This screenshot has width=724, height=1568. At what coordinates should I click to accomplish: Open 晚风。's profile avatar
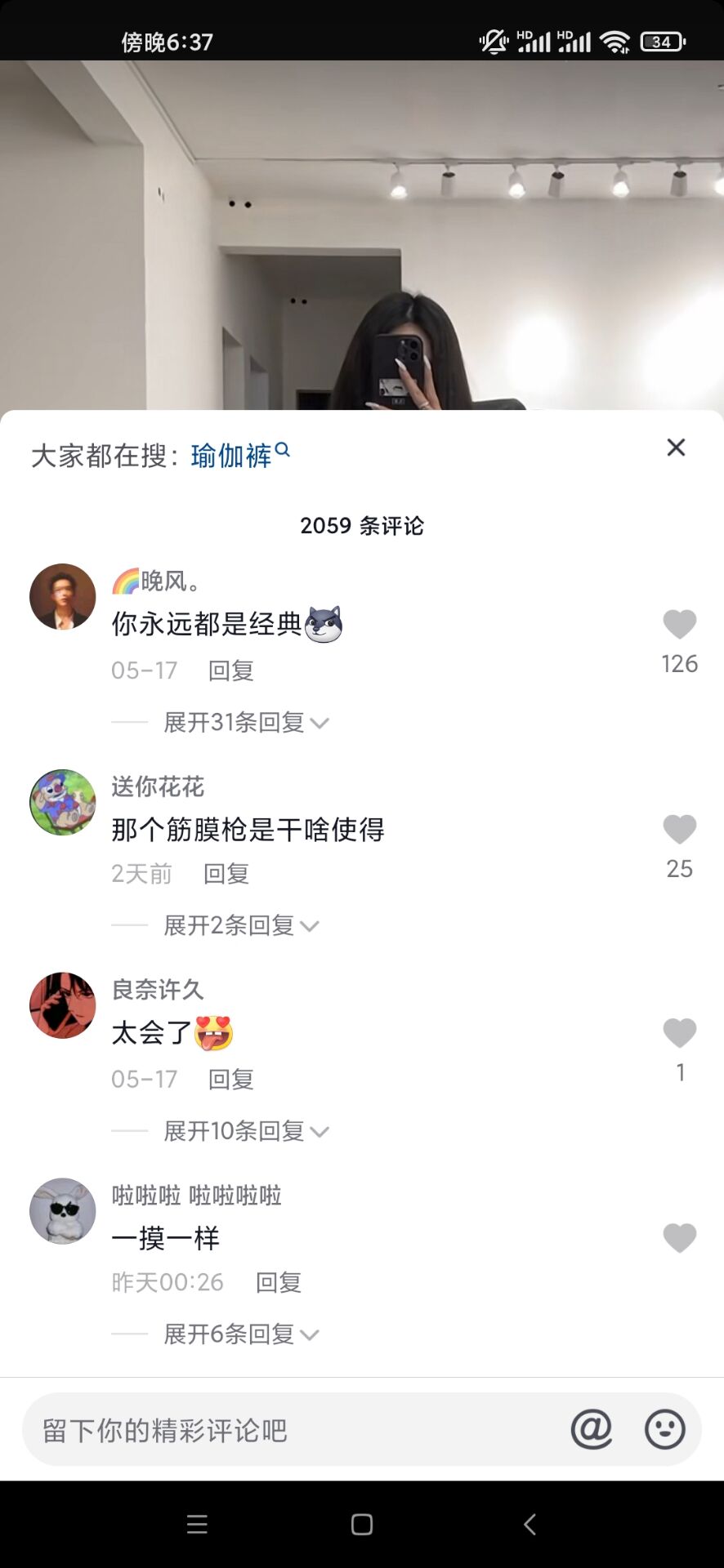(x=63, y=597)
